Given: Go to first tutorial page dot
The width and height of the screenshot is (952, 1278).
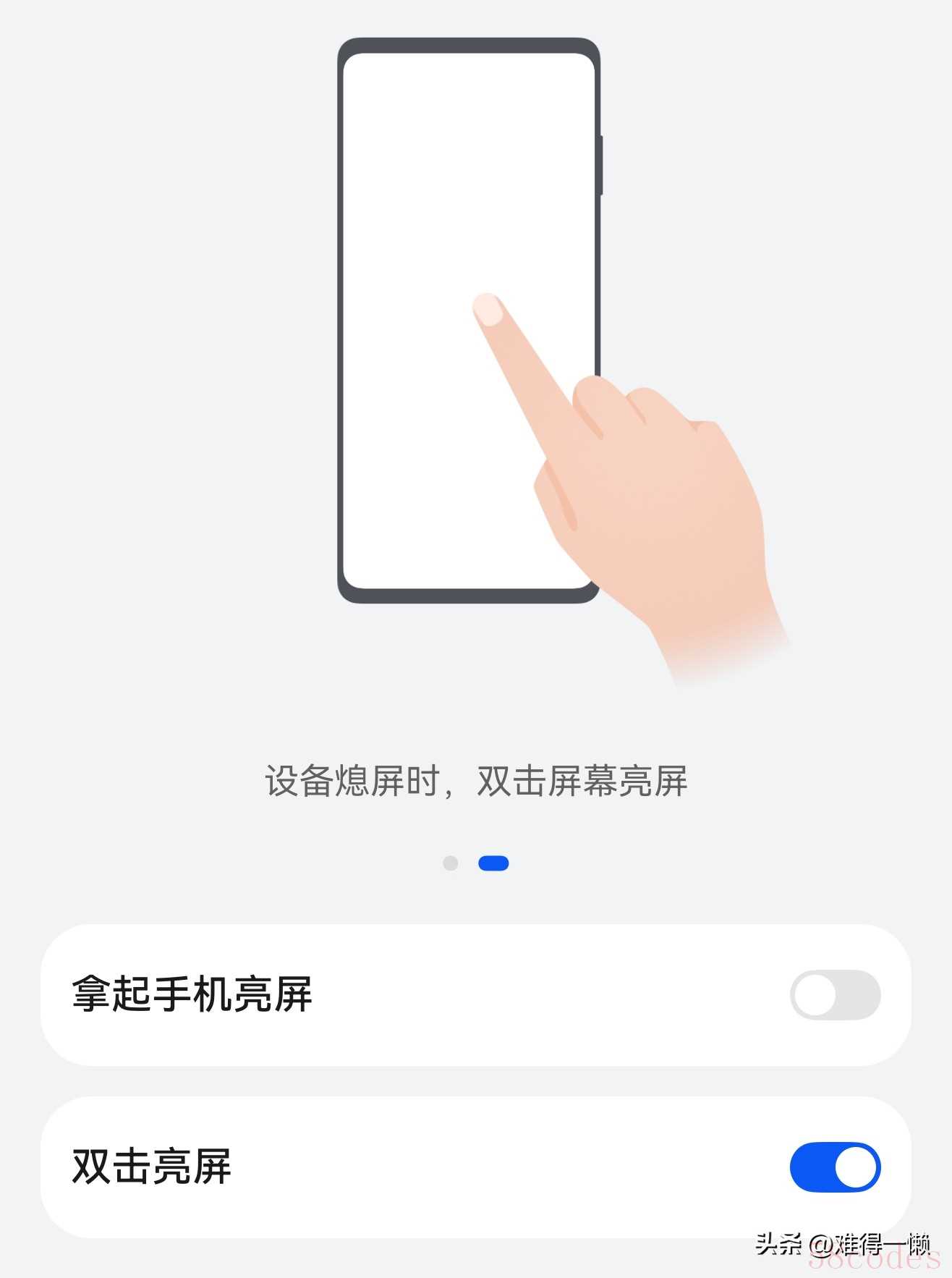Looking at the screenshot, I should coord(450,863).
